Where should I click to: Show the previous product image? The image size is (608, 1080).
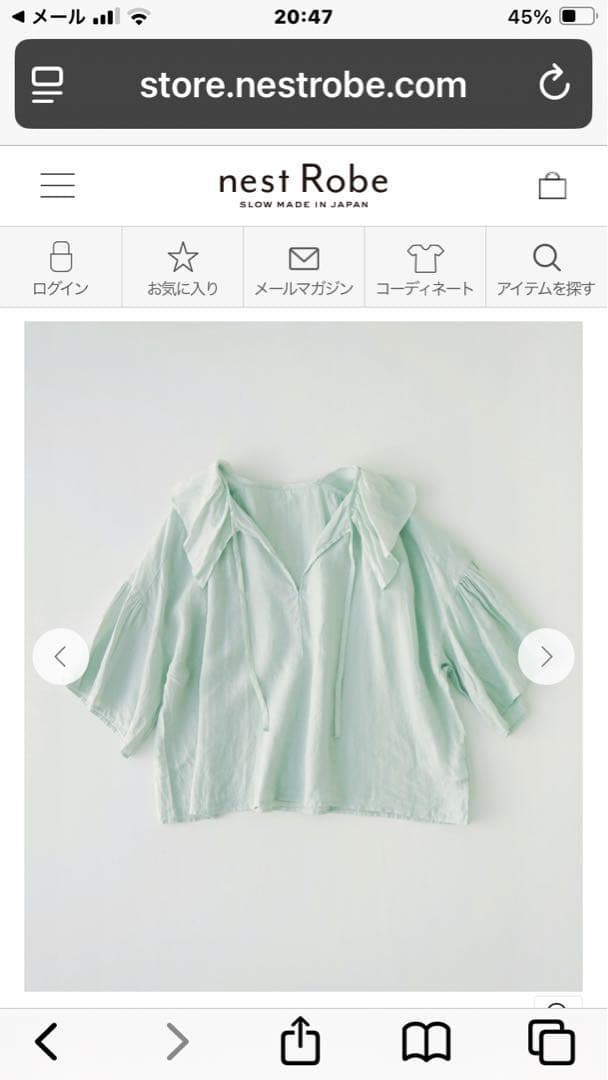tap(61, 657)
